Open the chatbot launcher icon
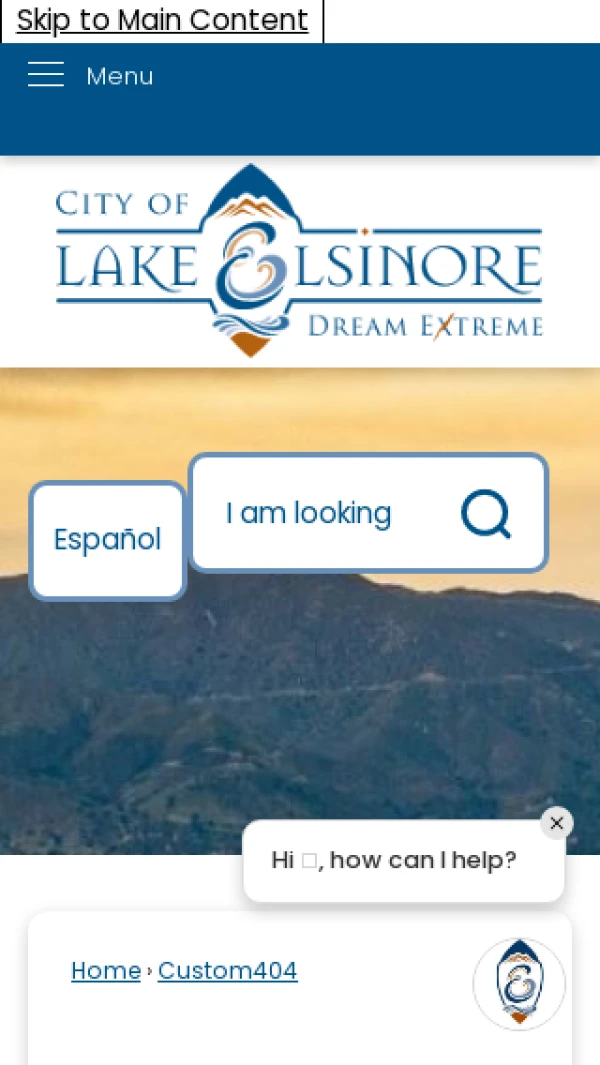Screen dimensions: 600x1065 point(519,984)
